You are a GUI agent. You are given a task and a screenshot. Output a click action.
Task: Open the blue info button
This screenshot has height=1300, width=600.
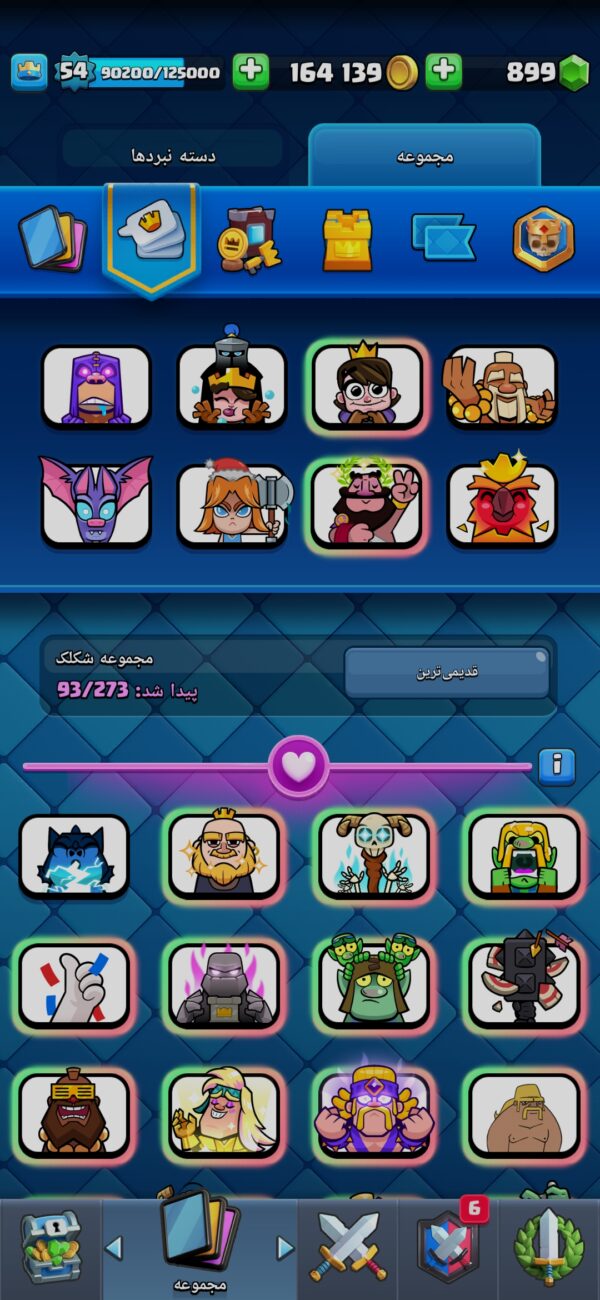click(557, 767)
